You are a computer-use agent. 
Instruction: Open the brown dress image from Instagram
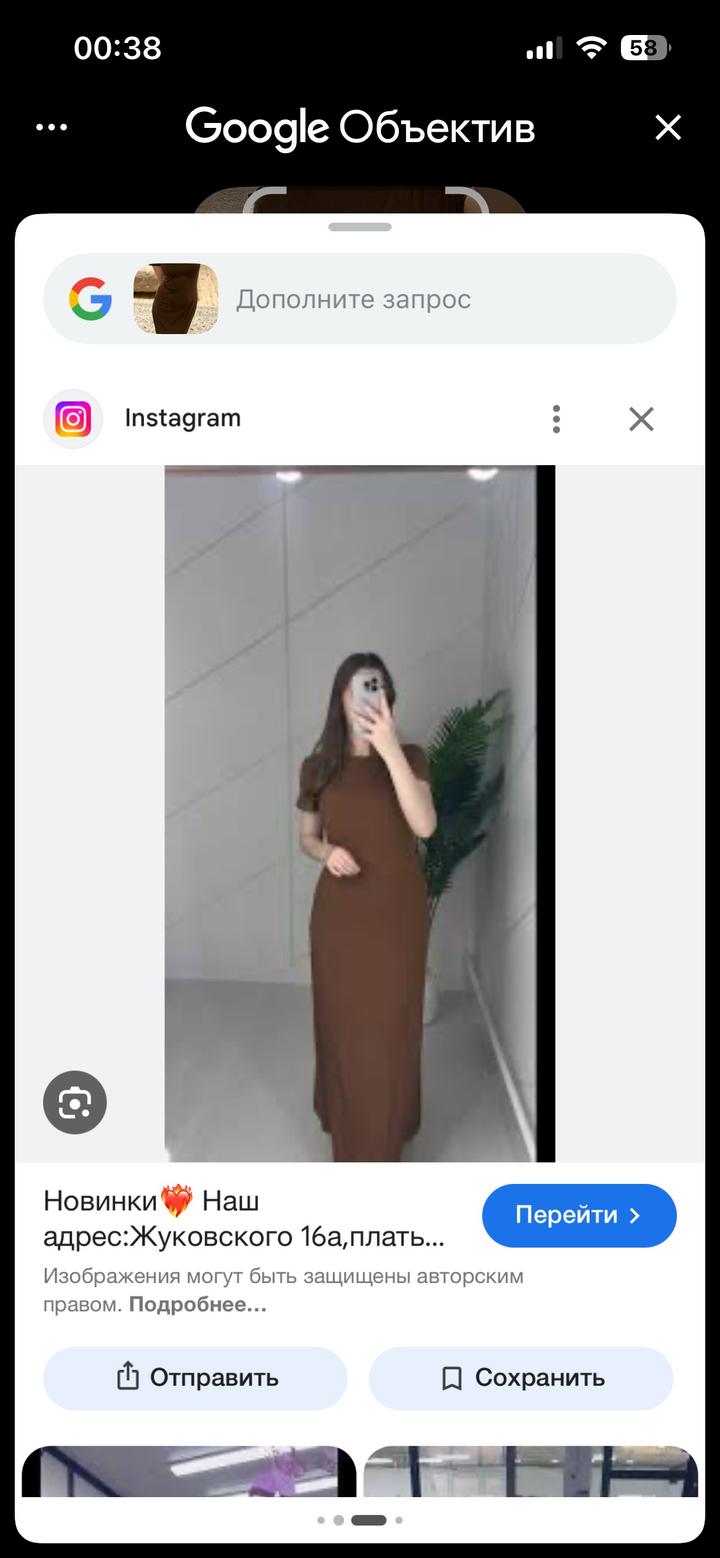(360, 813)
